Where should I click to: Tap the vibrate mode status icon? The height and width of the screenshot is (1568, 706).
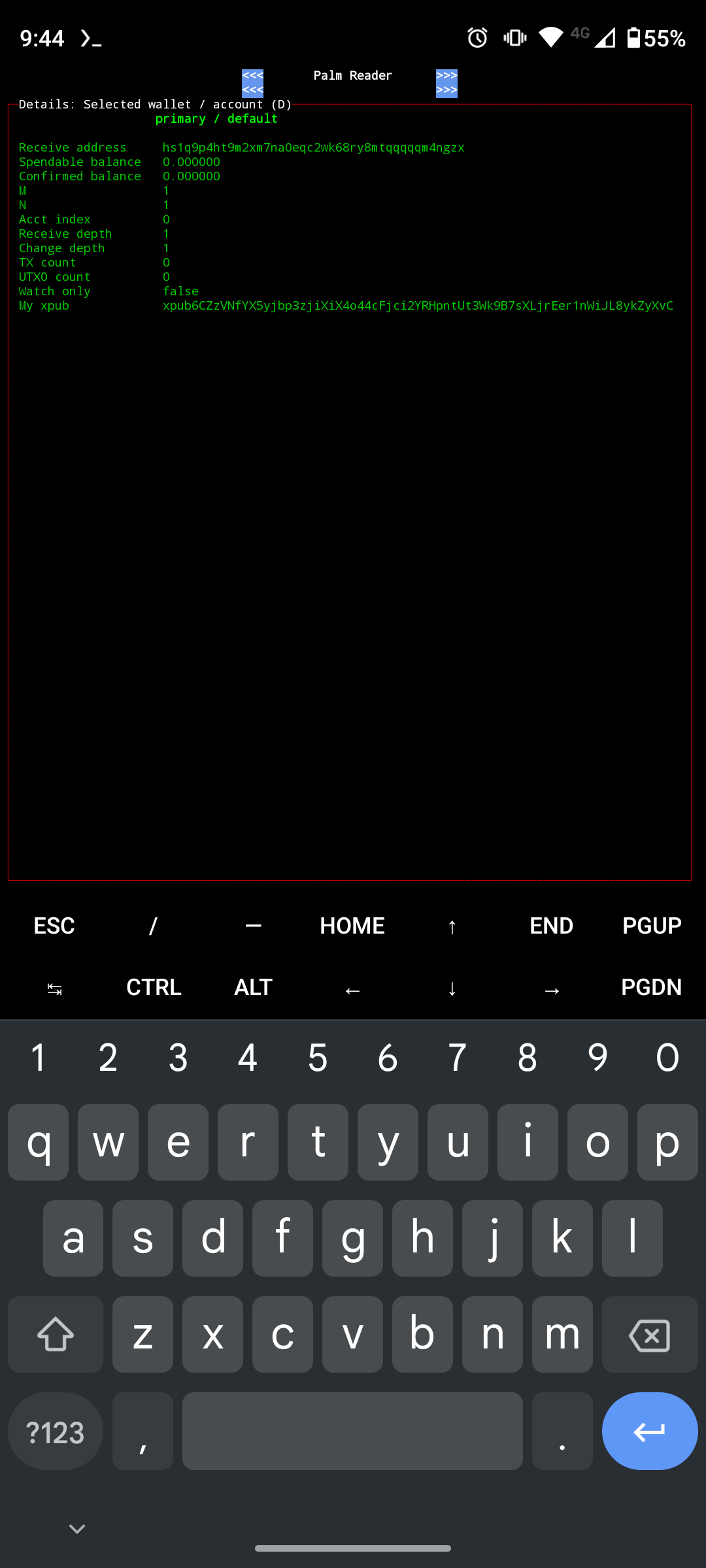point(514,38)
